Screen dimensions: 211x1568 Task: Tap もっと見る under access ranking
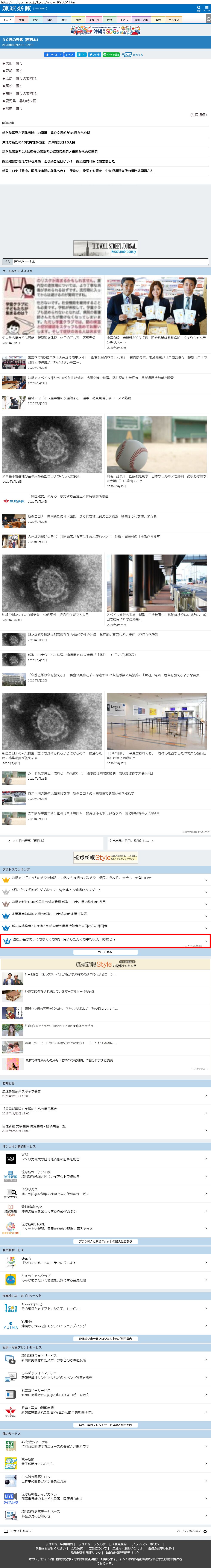[105, 952]
